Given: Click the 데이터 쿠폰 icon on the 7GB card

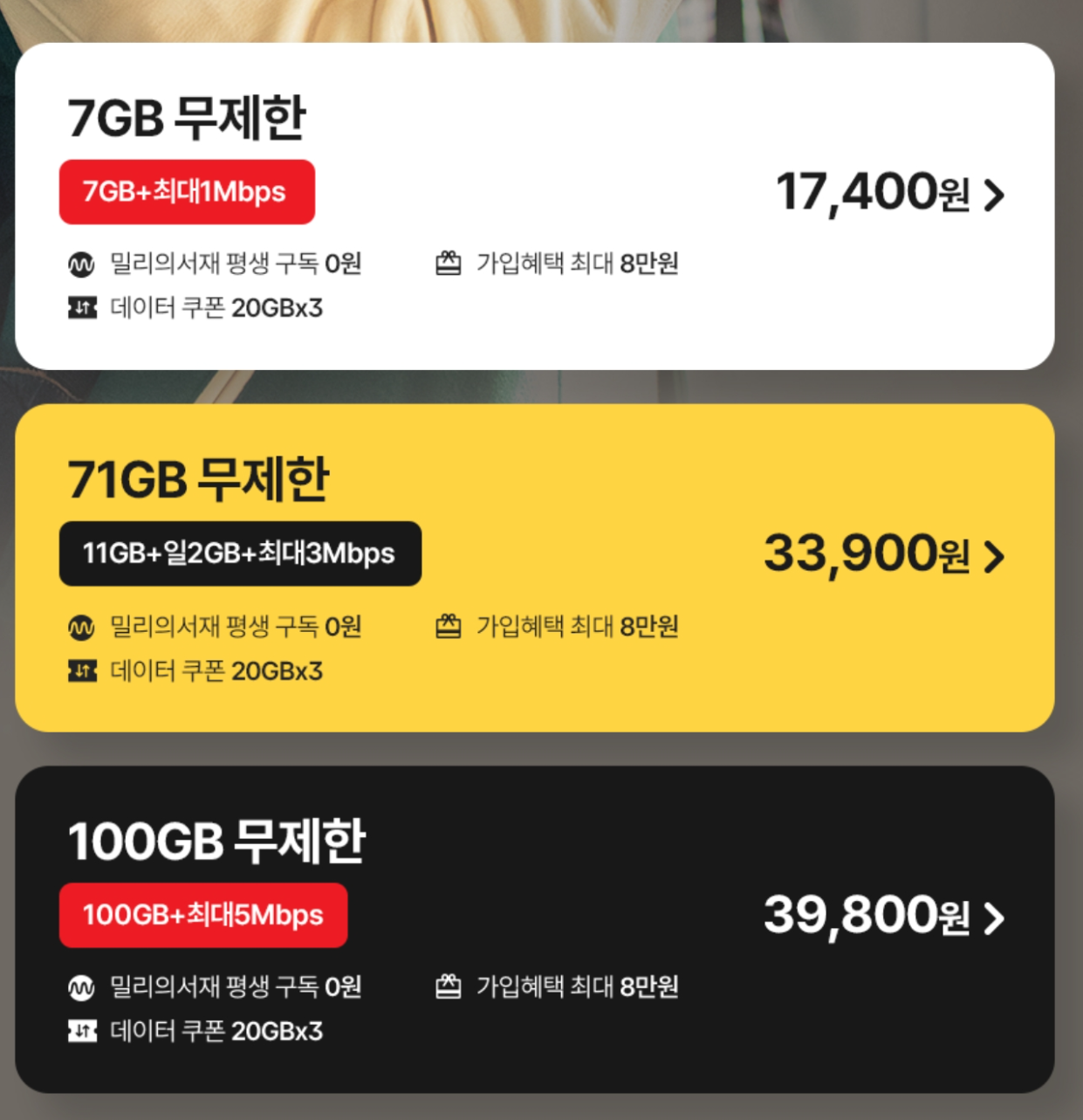Looking at the screenshot, I should coord(79,307).
